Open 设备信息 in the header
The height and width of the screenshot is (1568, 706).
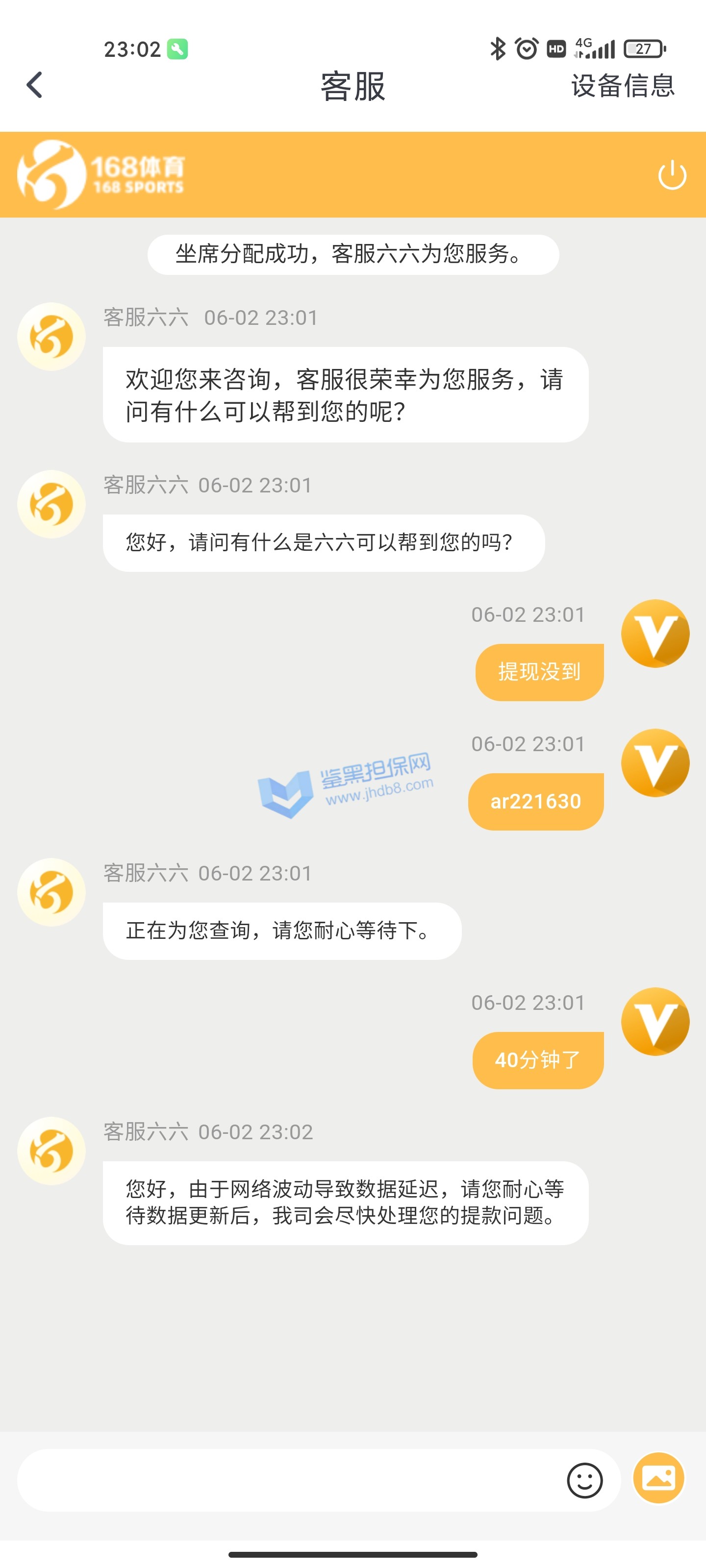[622, 86]
